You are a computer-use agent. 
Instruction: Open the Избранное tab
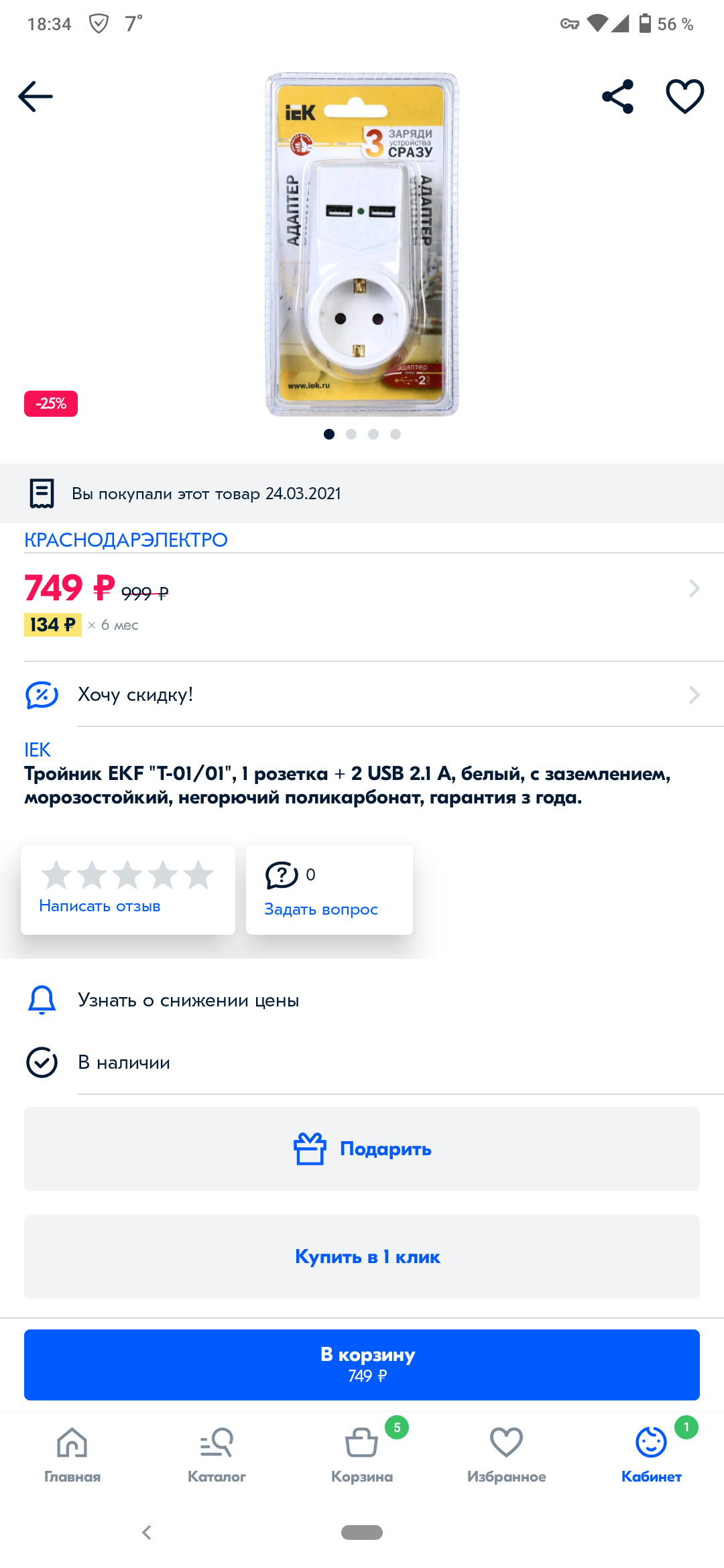(x=506, y=1454)
